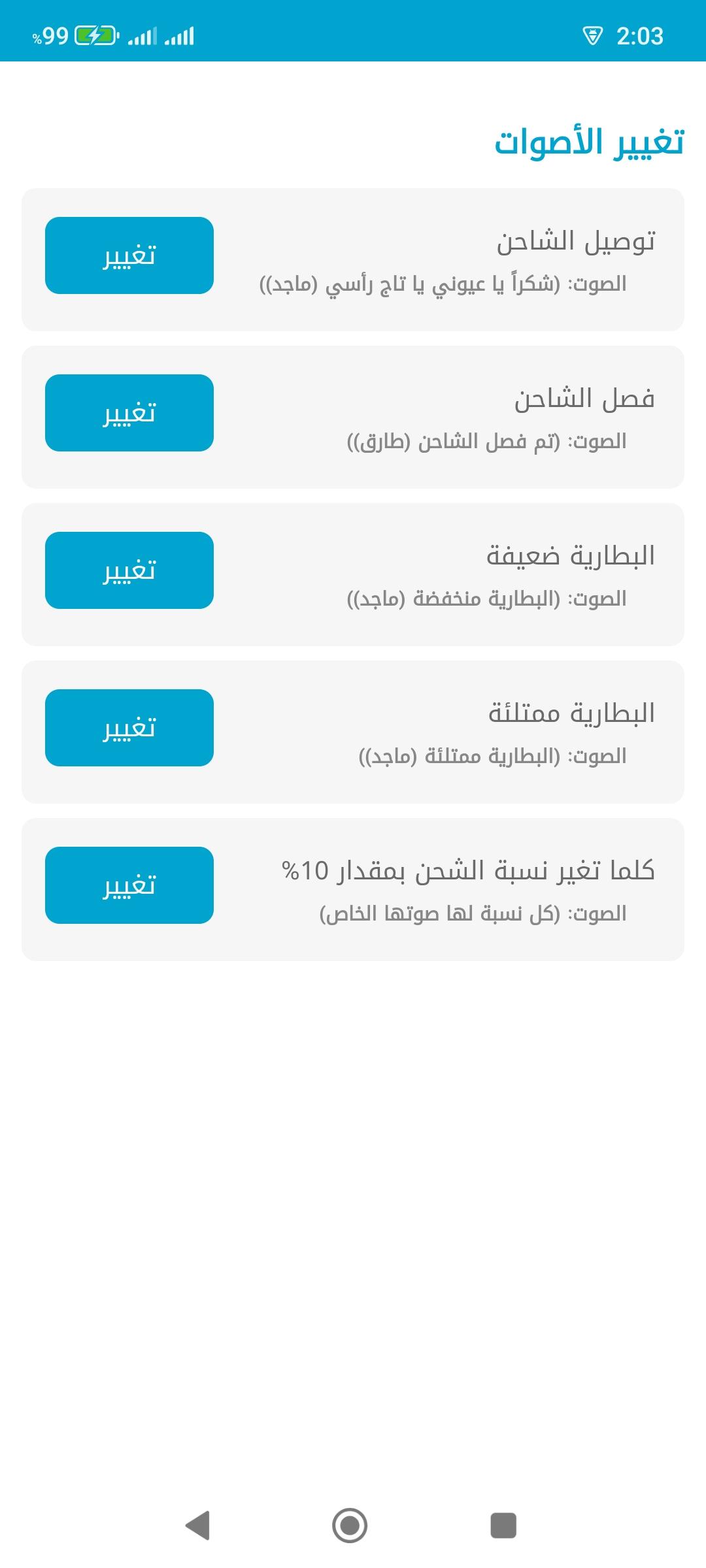Return to the home screen
Viewport: 706px width, 1568px height.
[350, 1526]
